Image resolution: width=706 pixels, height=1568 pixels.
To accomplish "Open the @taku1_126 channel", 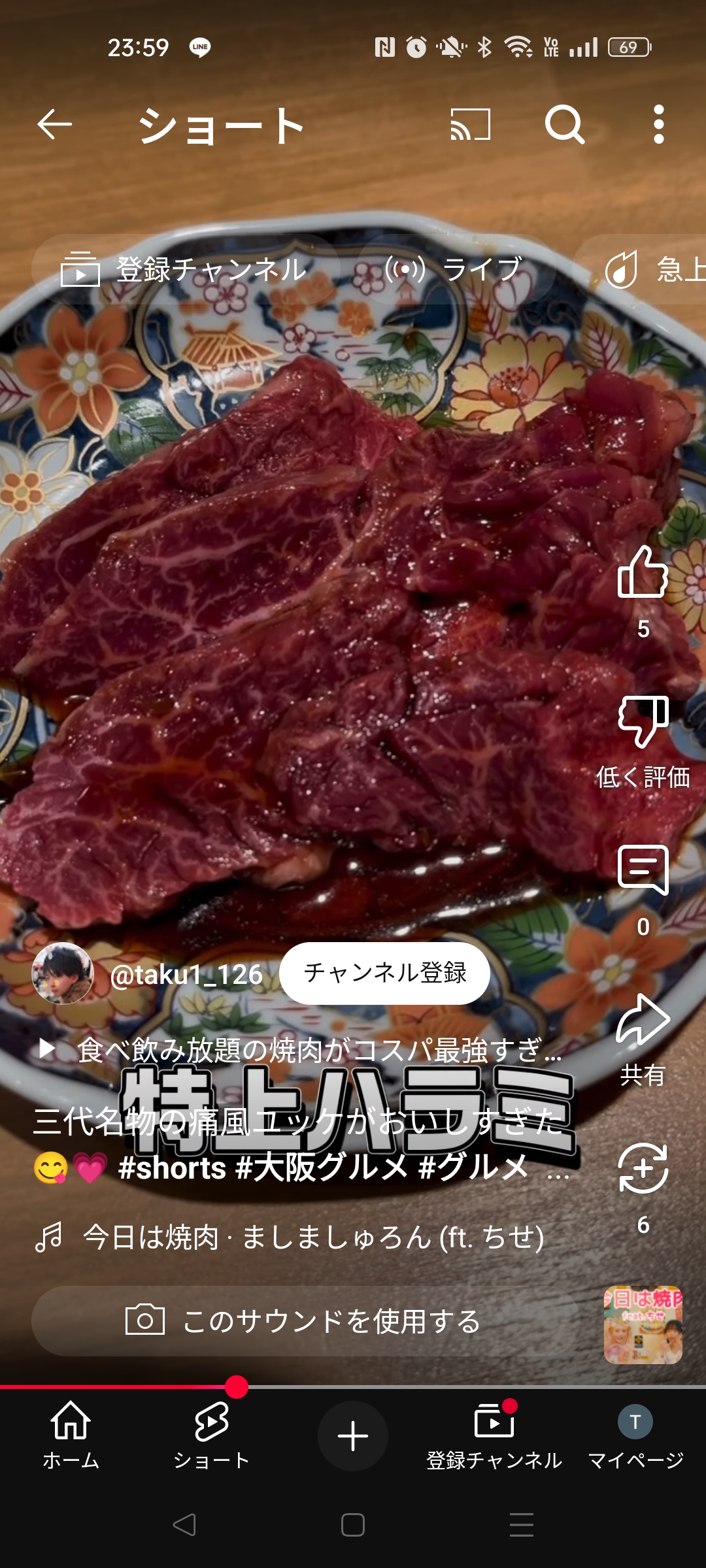I will [186, 974].
